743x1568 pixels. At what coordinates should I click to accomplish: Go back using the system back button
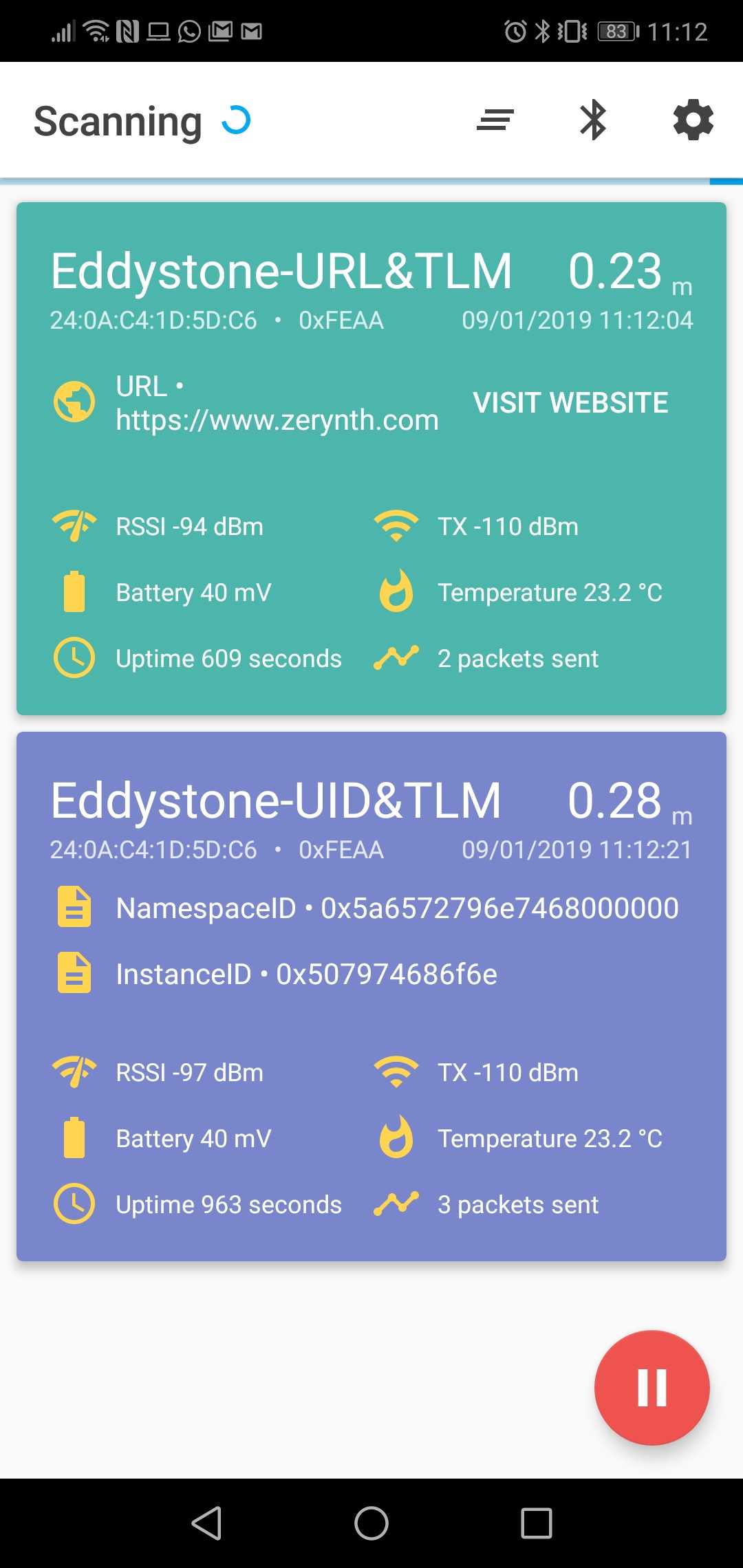206,1523
